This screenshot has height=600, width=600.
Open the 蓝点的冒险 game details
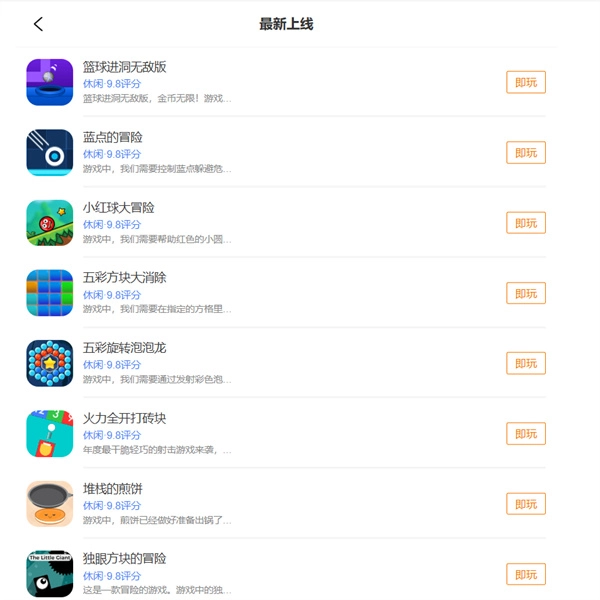(112, 137)
